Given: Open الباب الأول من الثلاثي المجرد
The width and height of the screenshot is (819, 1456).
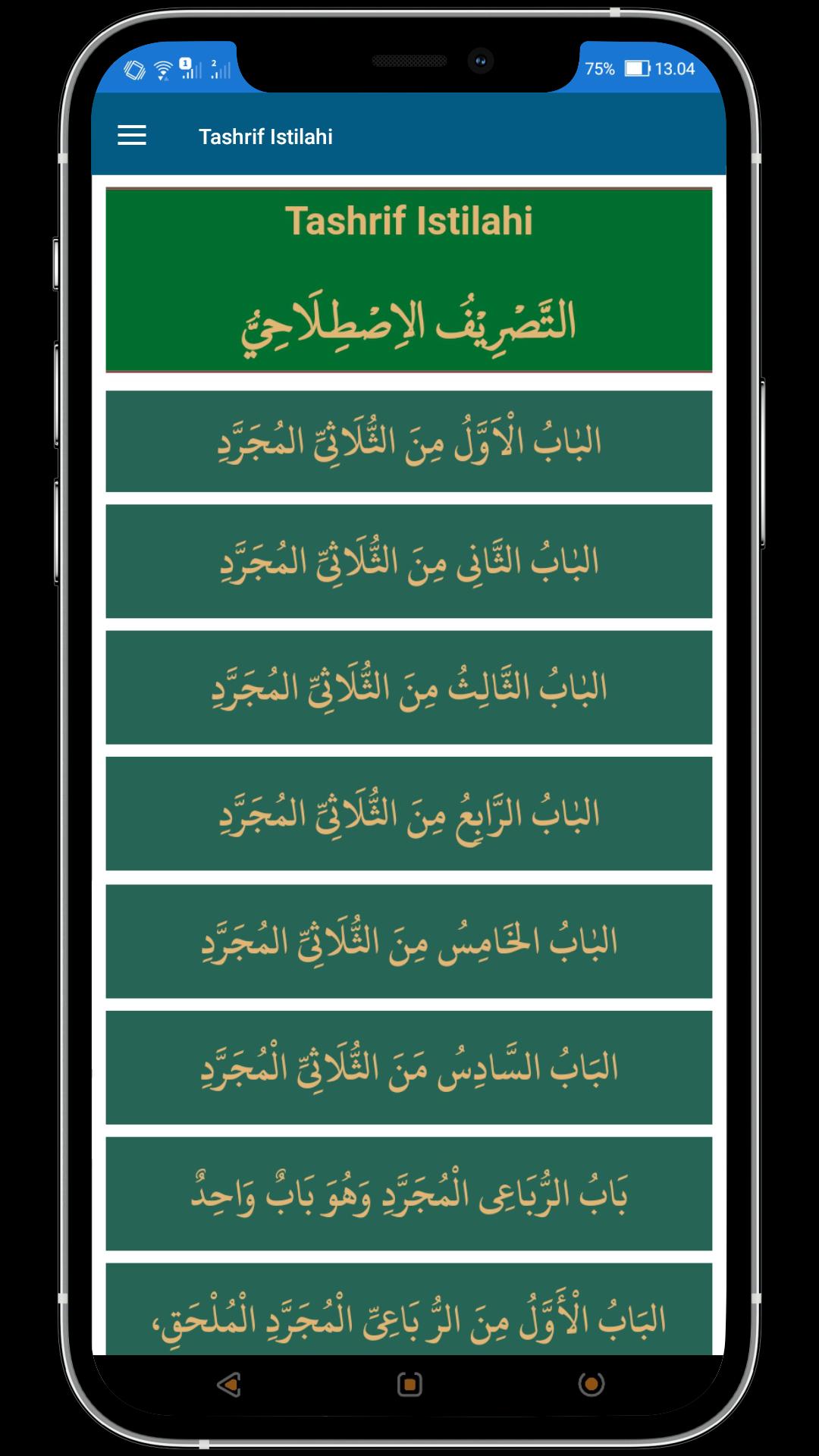Looking at the screenshot, I should [409, 441].
